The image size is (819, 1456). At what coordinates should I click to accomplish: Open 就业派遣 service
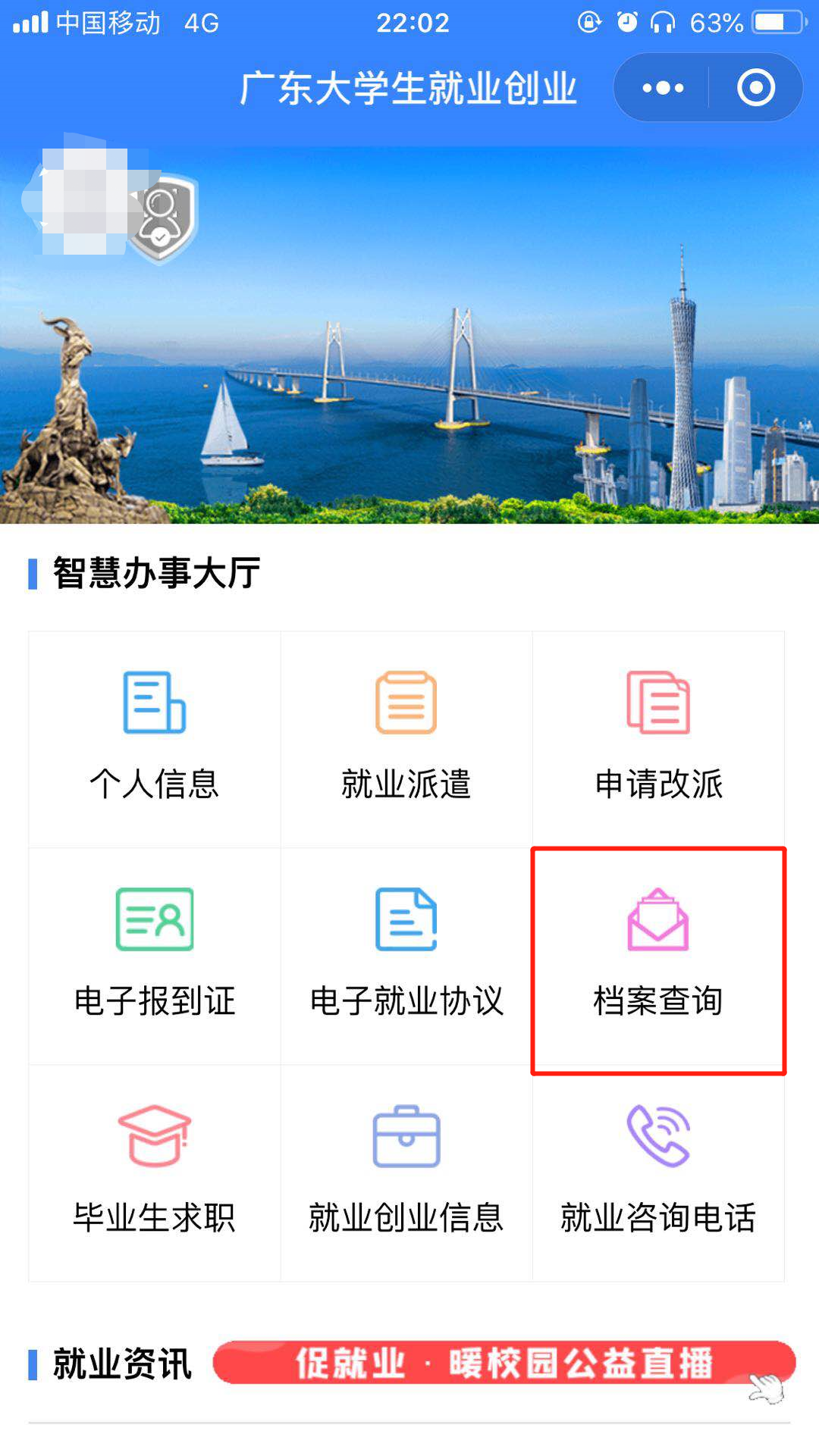(x=406, y=739)
